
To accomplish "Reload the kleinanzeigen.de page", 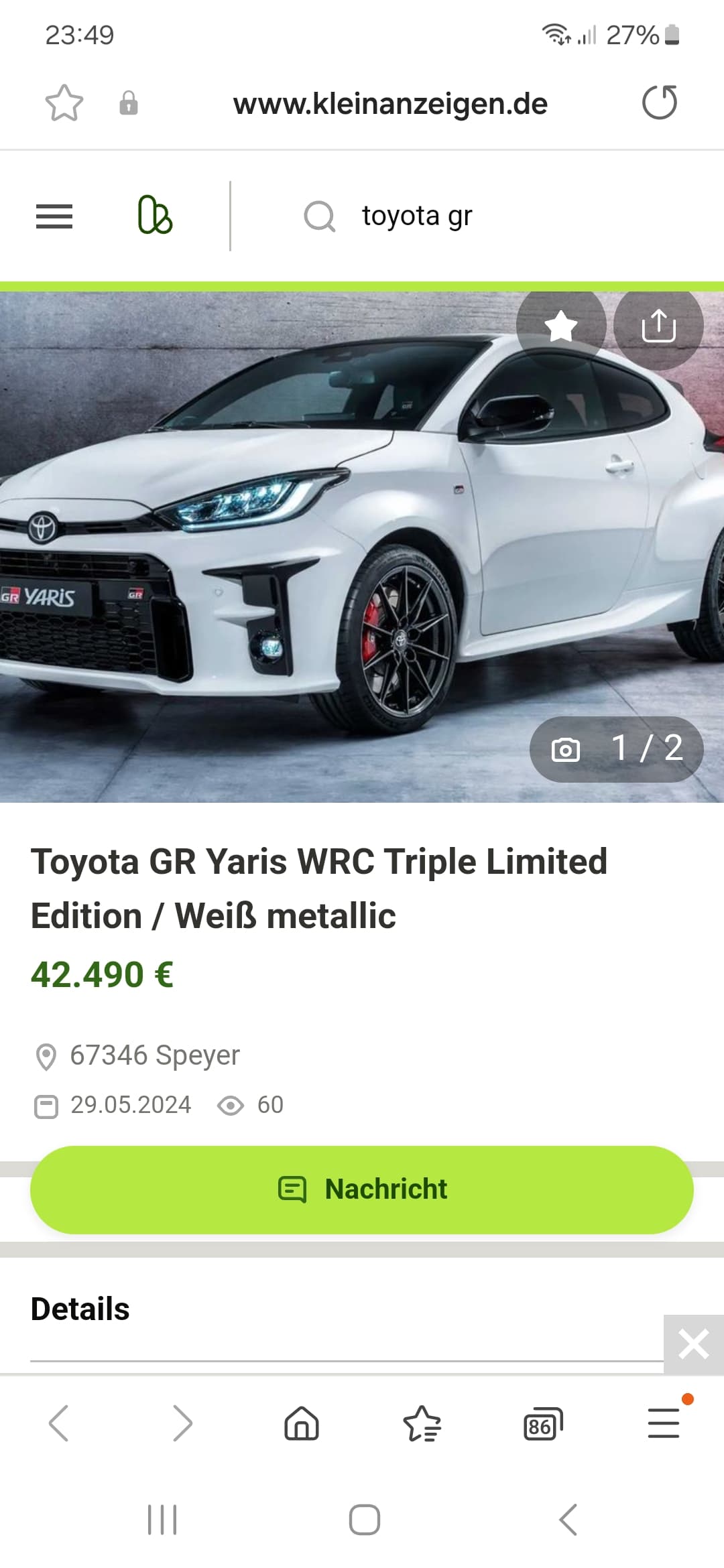I will point(660,103).
